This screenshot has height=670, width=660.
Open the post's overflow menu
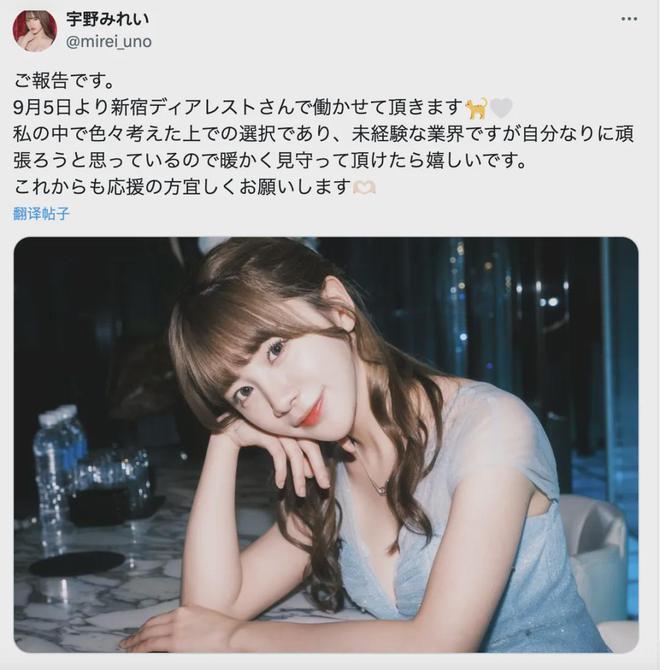pos(628,19)
